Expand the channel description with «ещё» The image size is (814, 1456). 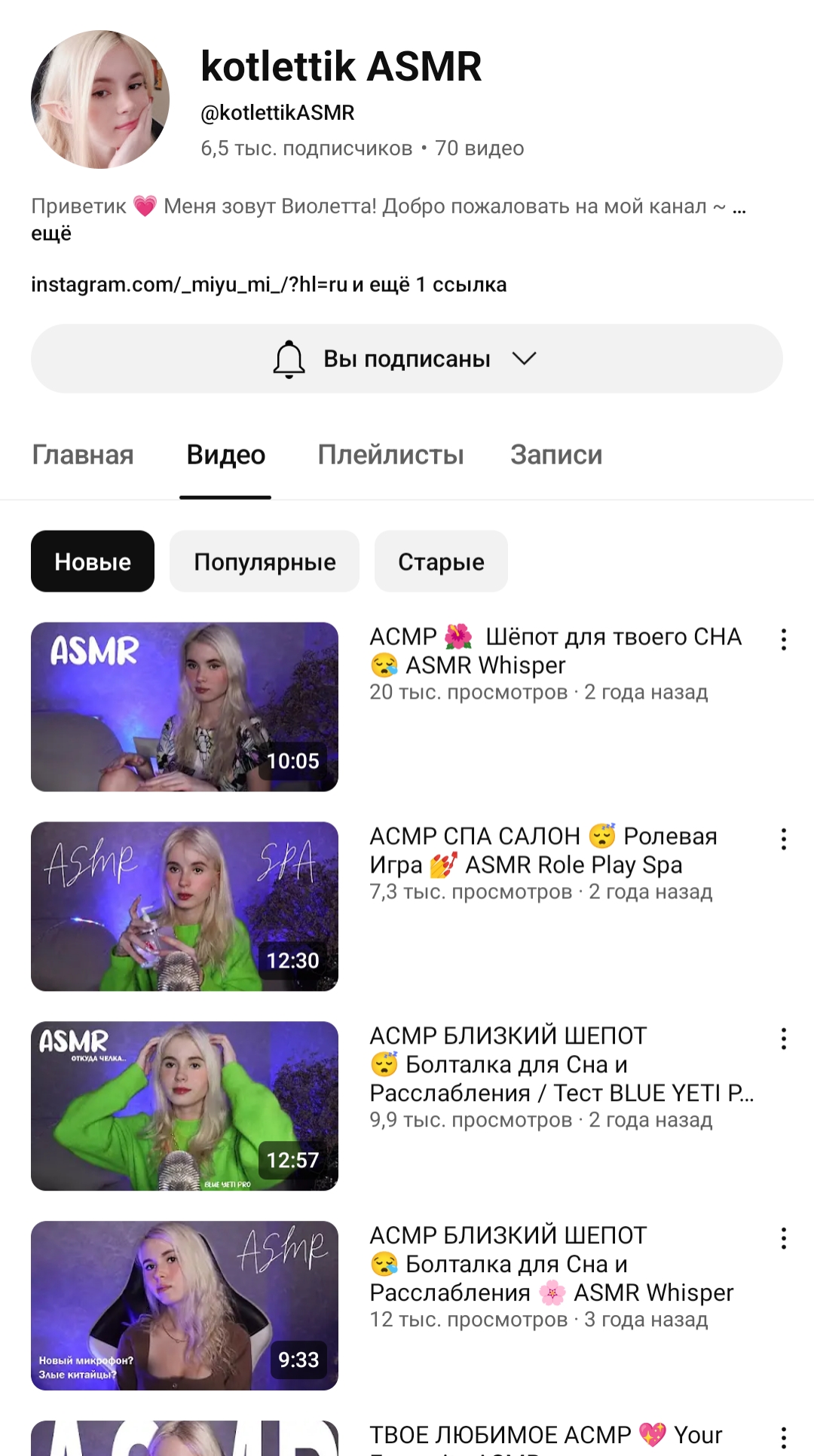(x=51, y=234)
